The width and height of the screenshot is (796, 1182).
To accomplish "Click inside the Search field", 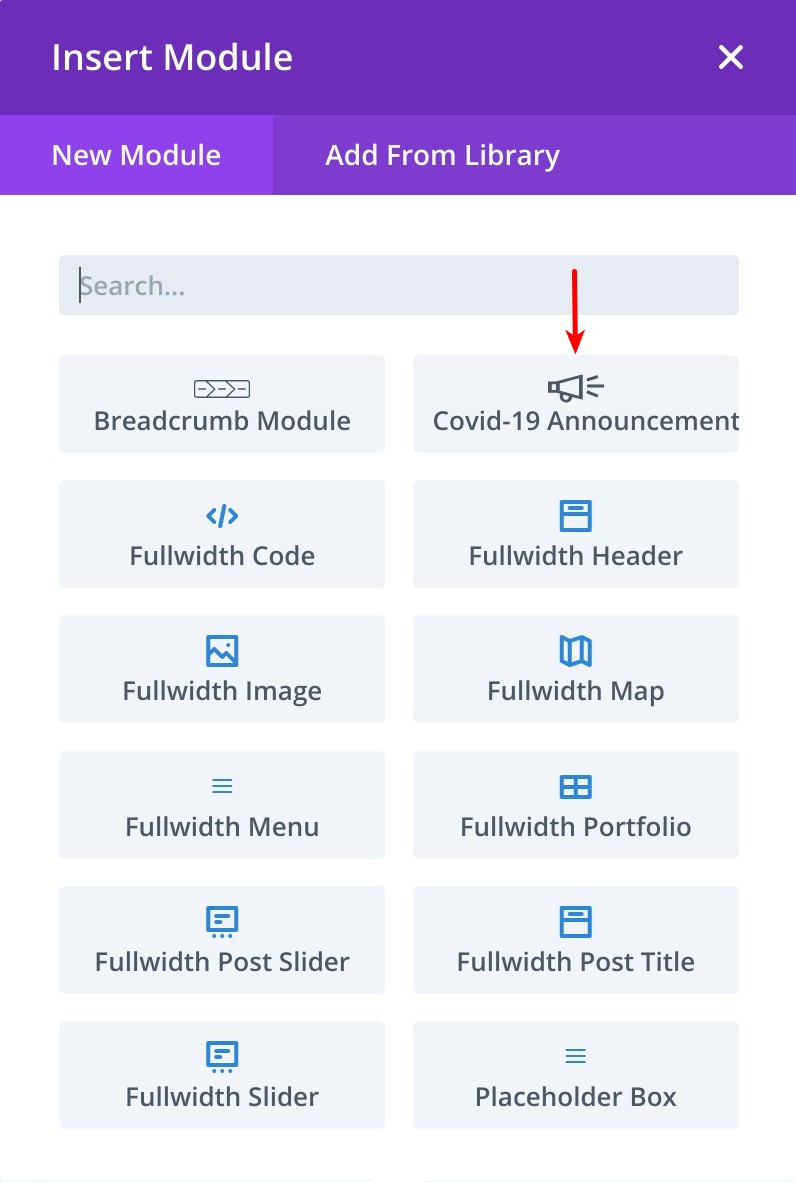I will [398, 285].
